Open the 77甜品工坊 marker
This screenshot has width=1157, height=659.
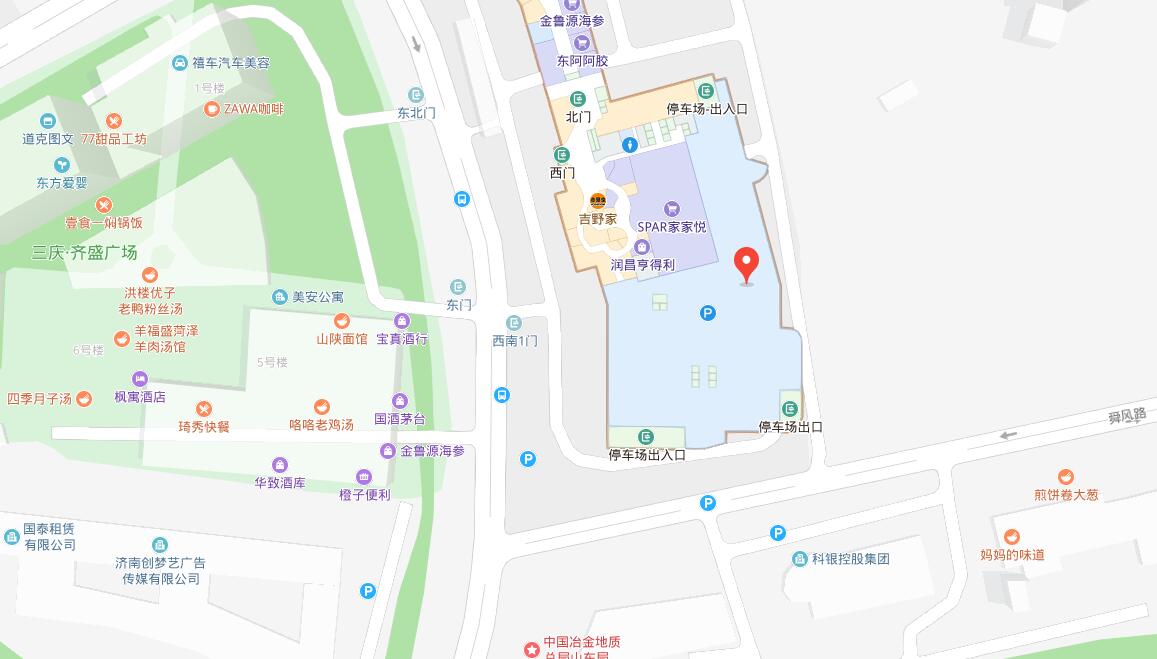point(114,121)
